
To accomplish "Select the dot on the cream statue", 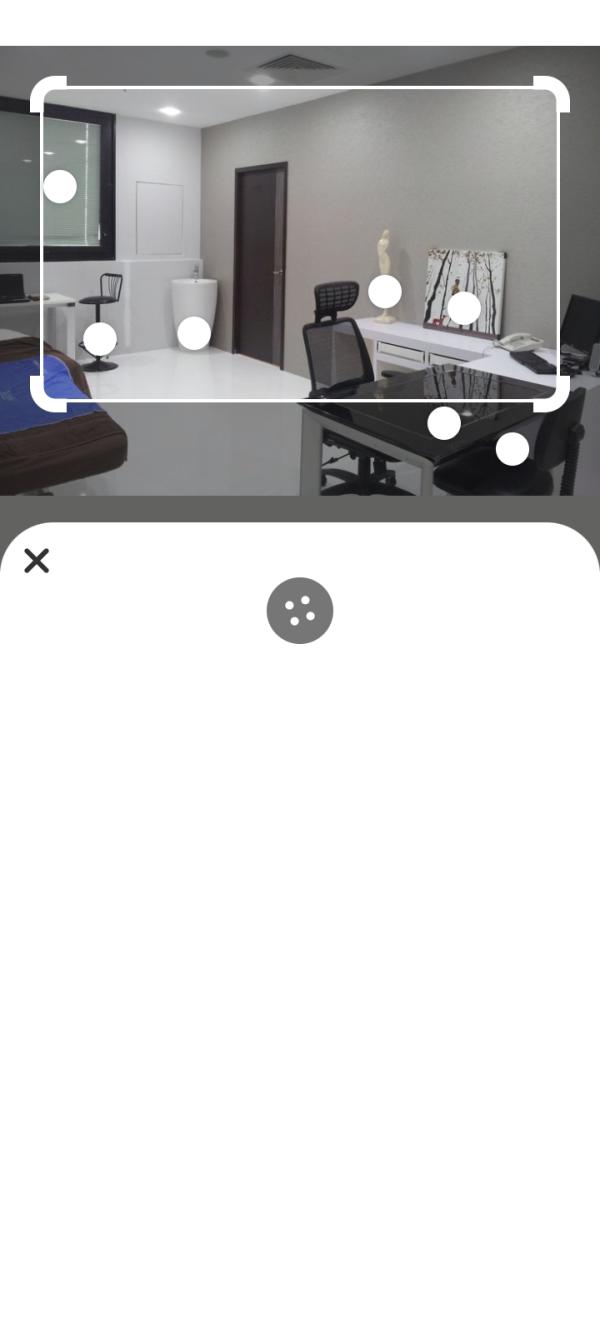I will click(x=385, y=292).
